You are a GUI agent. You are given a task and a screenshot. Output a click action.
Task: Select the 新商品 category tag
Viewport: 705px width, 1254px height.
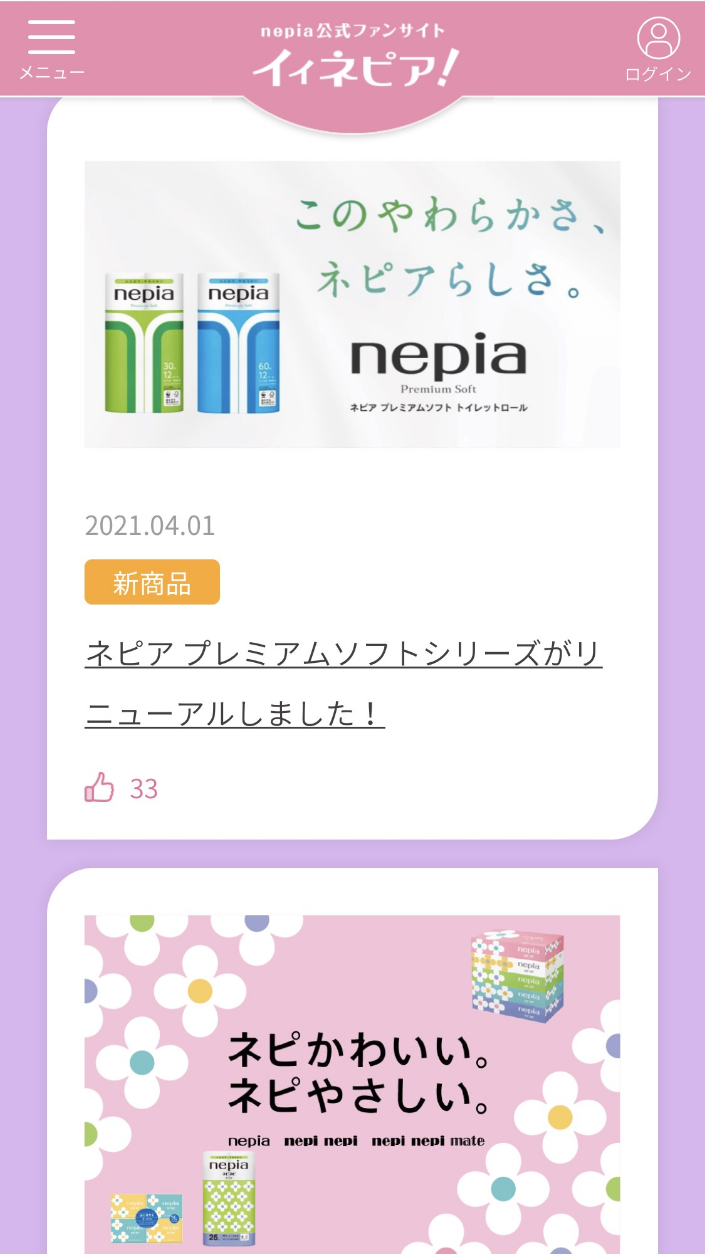(x=152, y=582)
